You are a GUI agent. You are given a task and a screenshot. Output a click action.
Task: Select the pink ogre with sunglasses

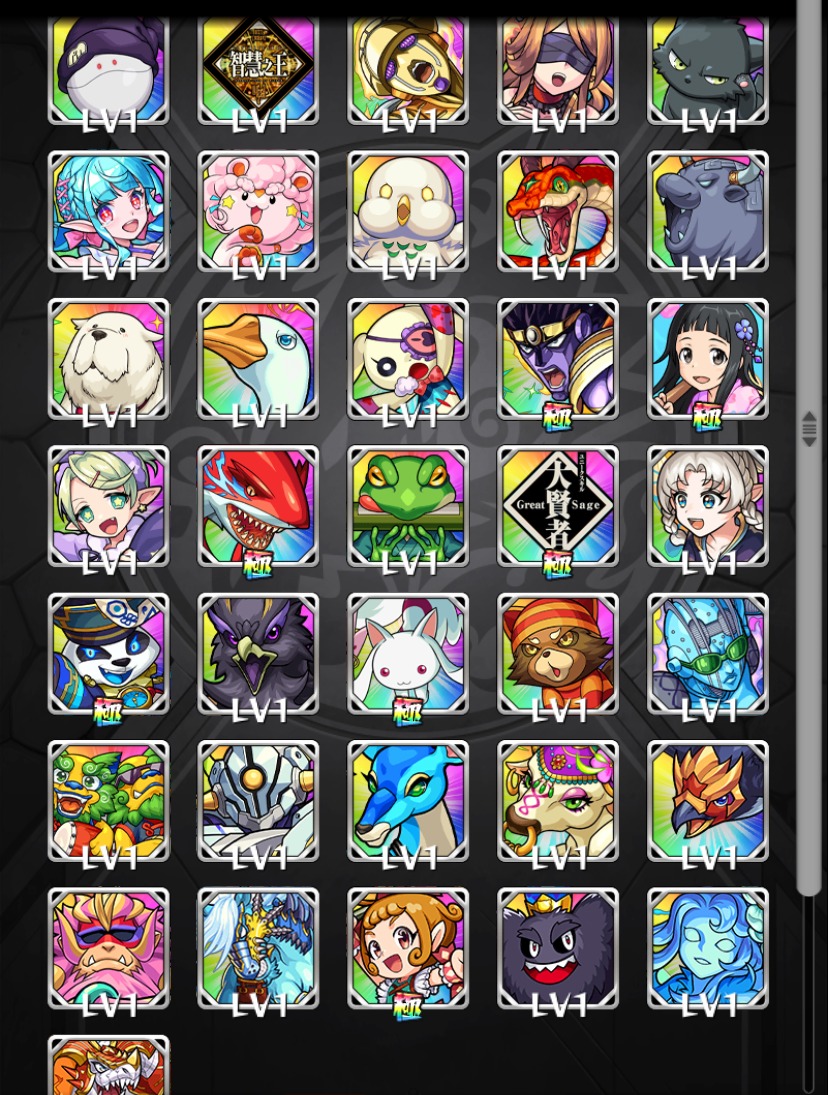click(x=108, y=945)
